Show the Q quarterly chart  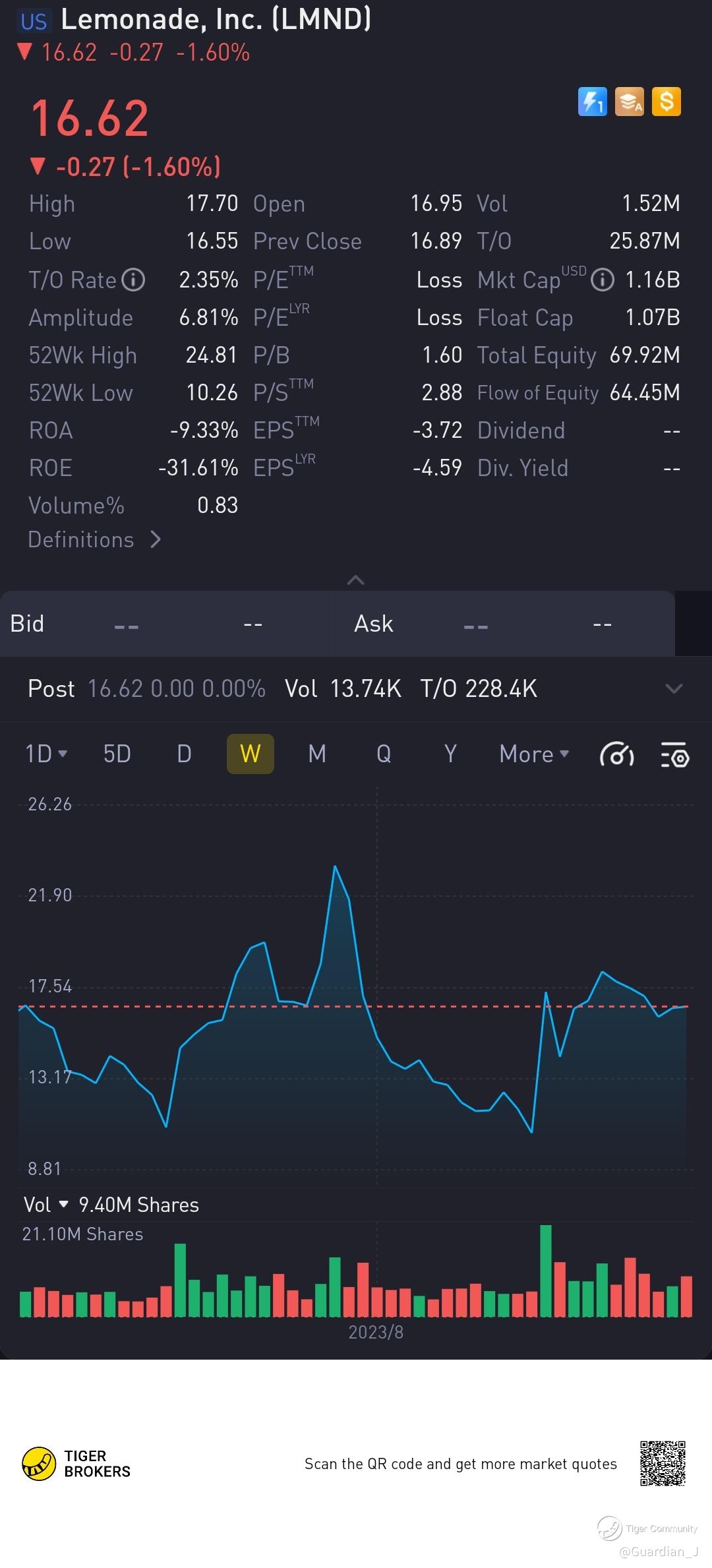(x=384, y=754)
